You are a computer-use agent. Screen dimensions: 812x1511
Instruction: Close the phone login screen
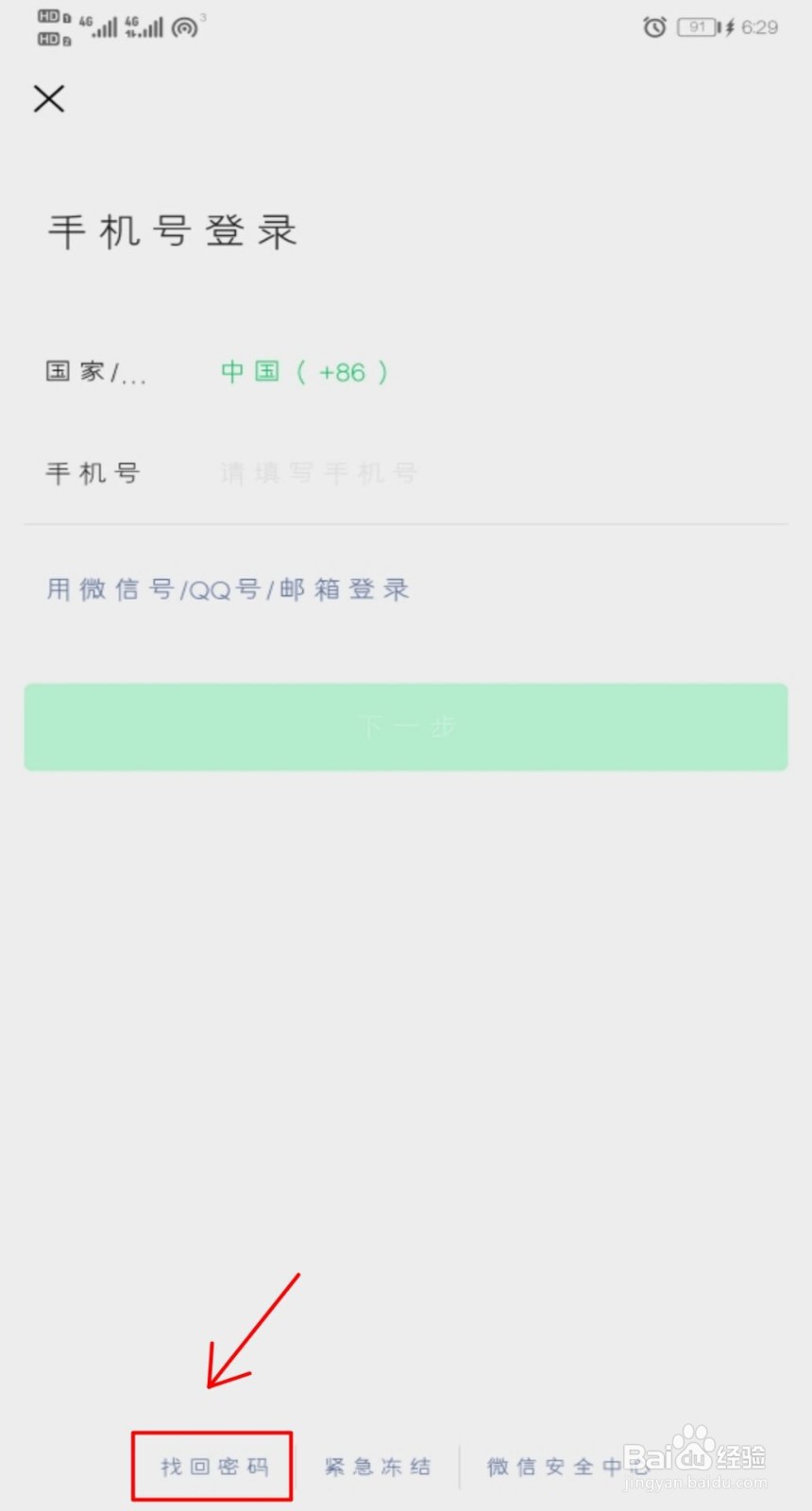point(48,98)
